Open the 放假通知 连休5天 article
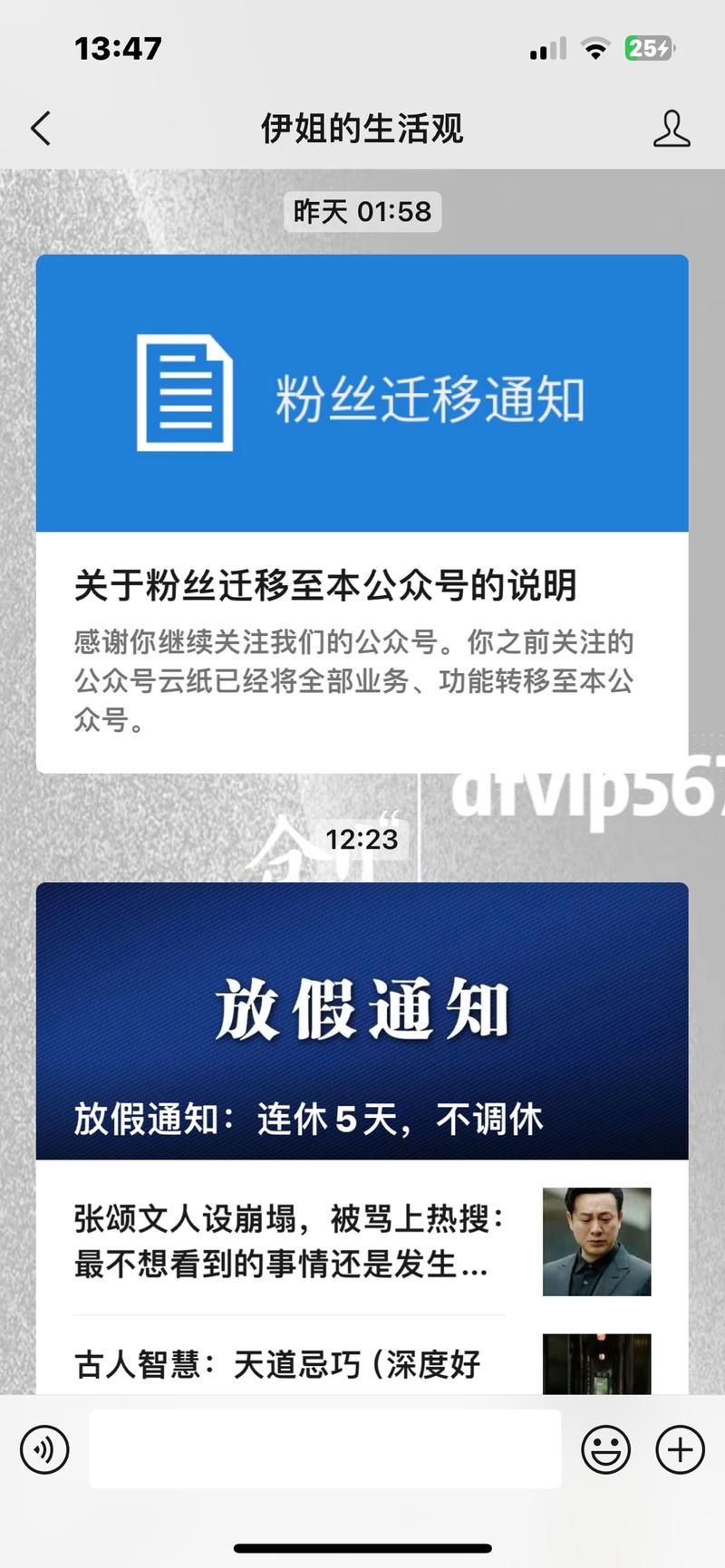 coord(362,1021)
